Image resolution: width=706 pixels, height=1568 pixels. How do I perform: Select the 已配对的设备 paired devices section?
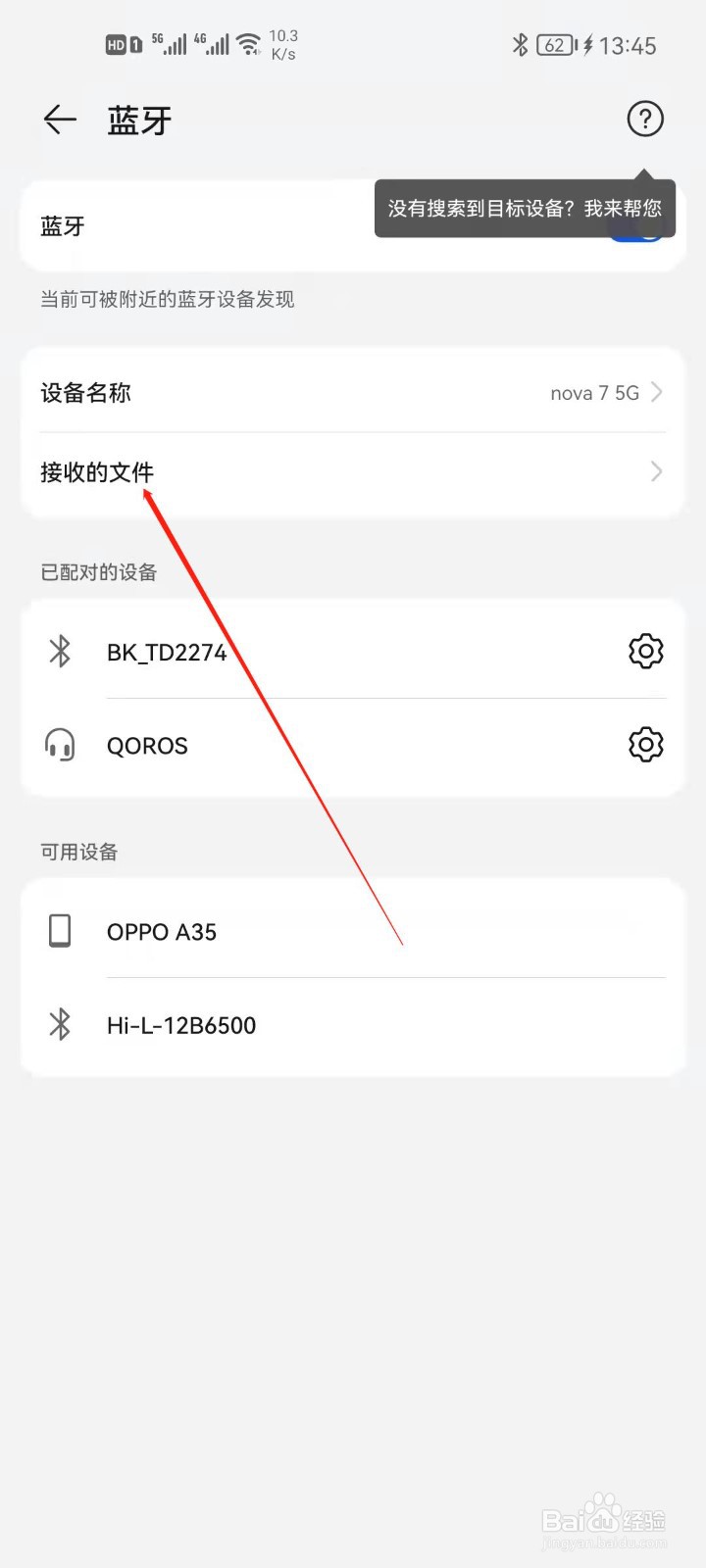[97, 572]
